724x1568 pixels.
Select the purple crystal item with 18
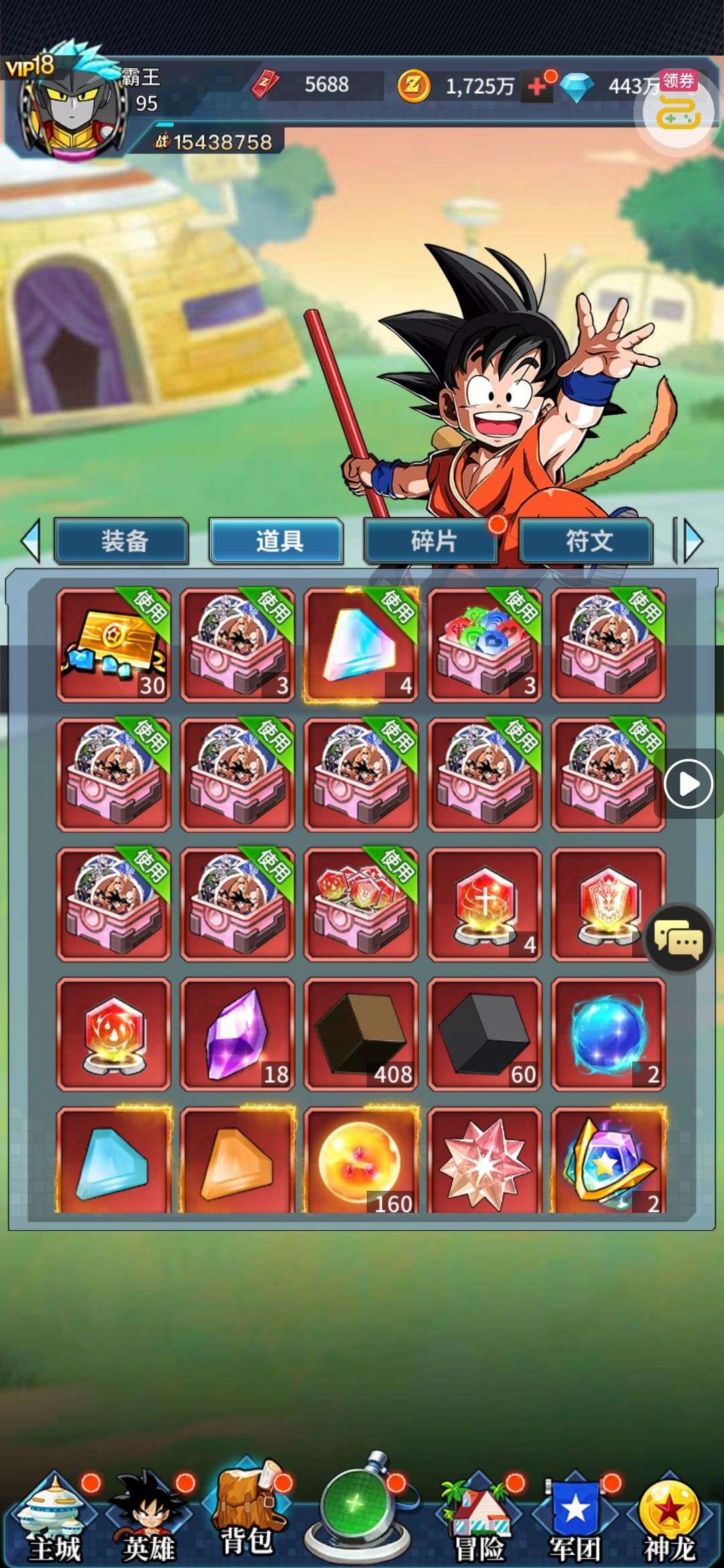tap(237, 1033)
